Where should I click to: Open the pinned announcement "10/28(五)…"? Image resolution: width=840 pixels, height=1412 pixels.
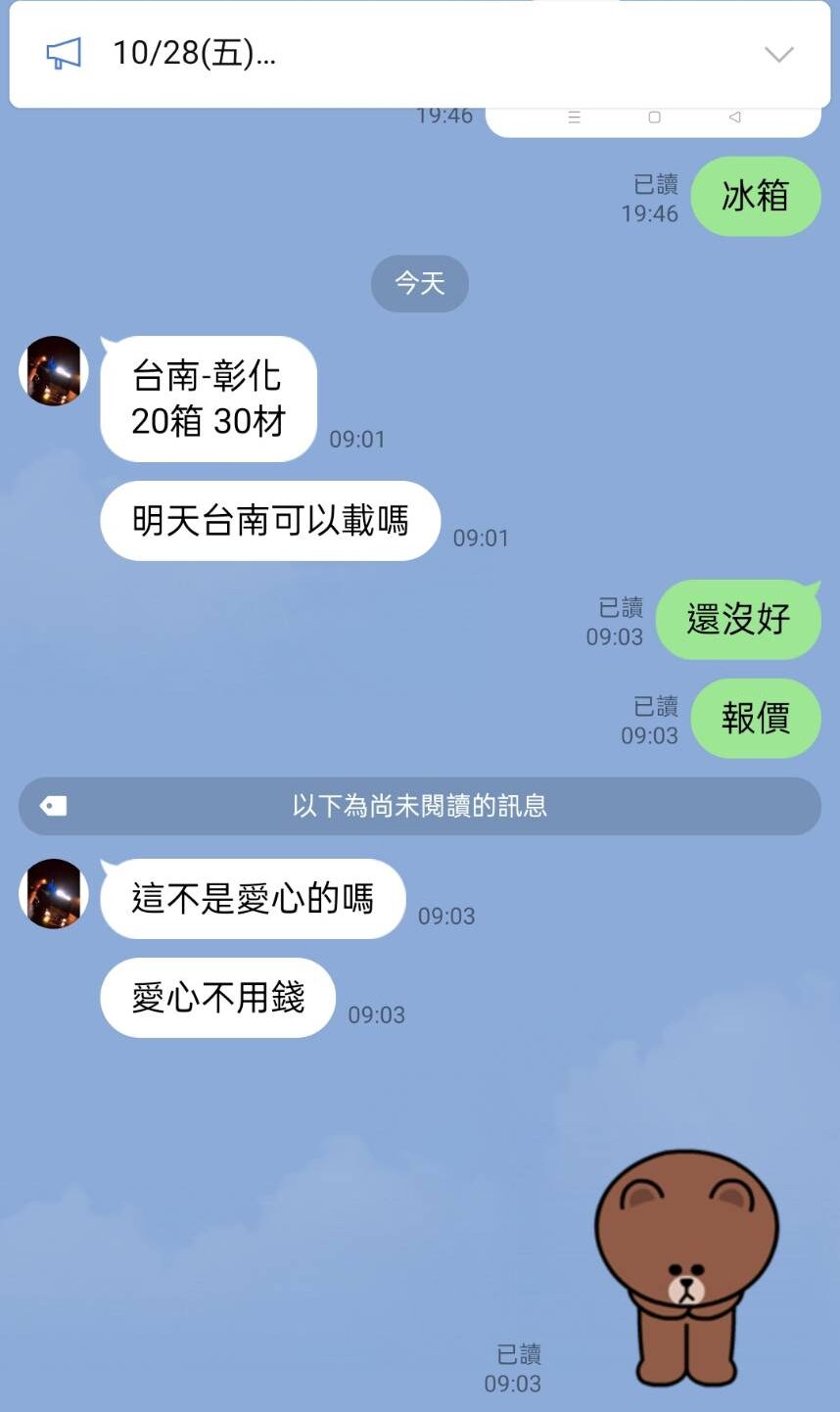point(194,54)
